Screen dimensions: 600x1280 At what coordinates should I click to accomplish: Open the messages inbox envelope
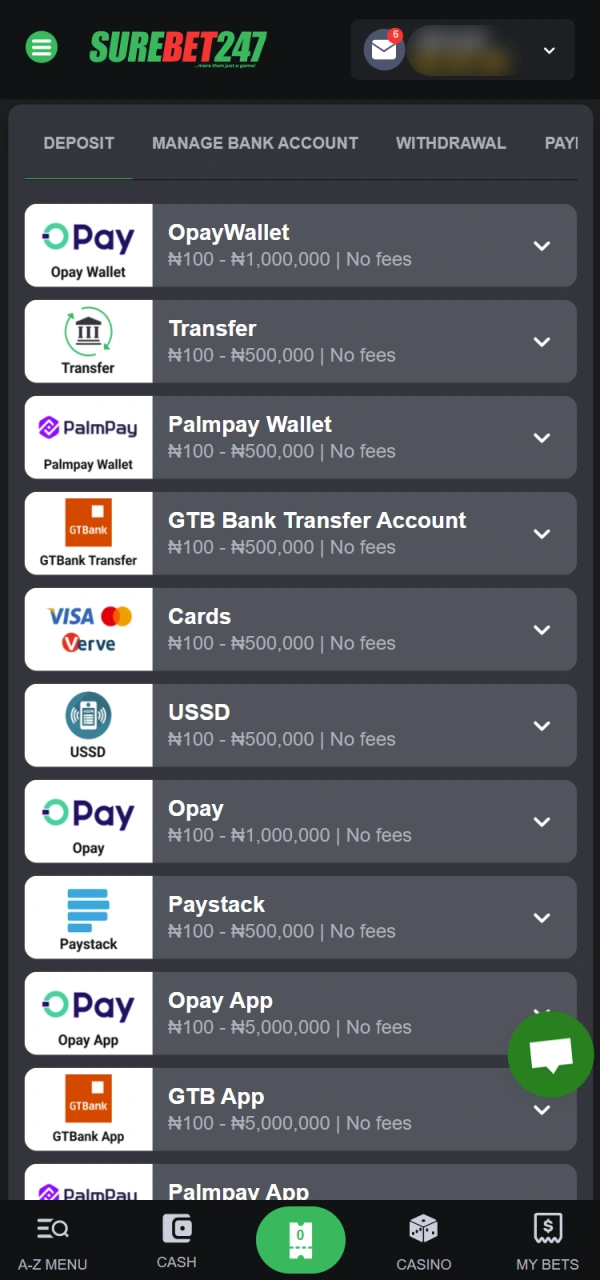click(384, 49)
